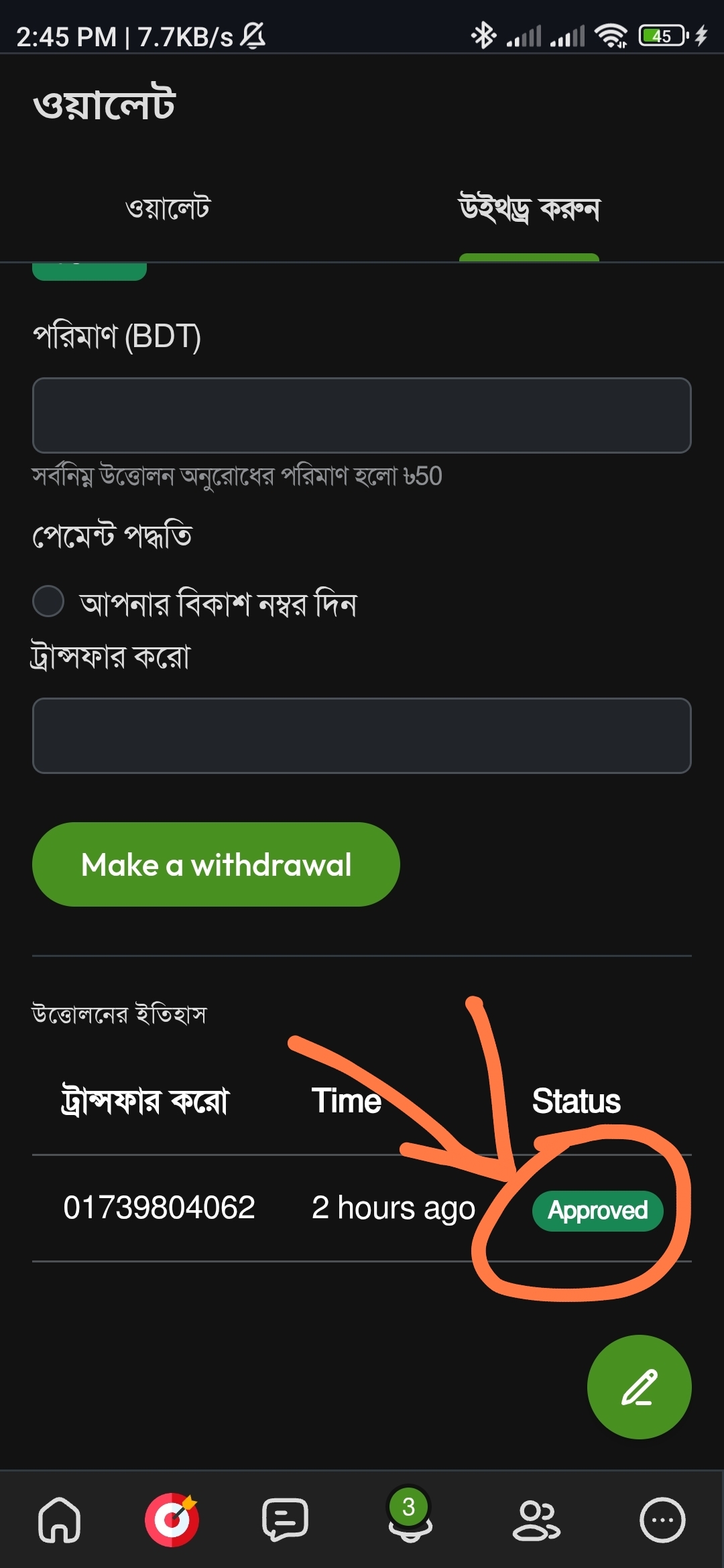Open the chat messages tab
This screenshot has width=724, height=1568.
click(285, 1520)
